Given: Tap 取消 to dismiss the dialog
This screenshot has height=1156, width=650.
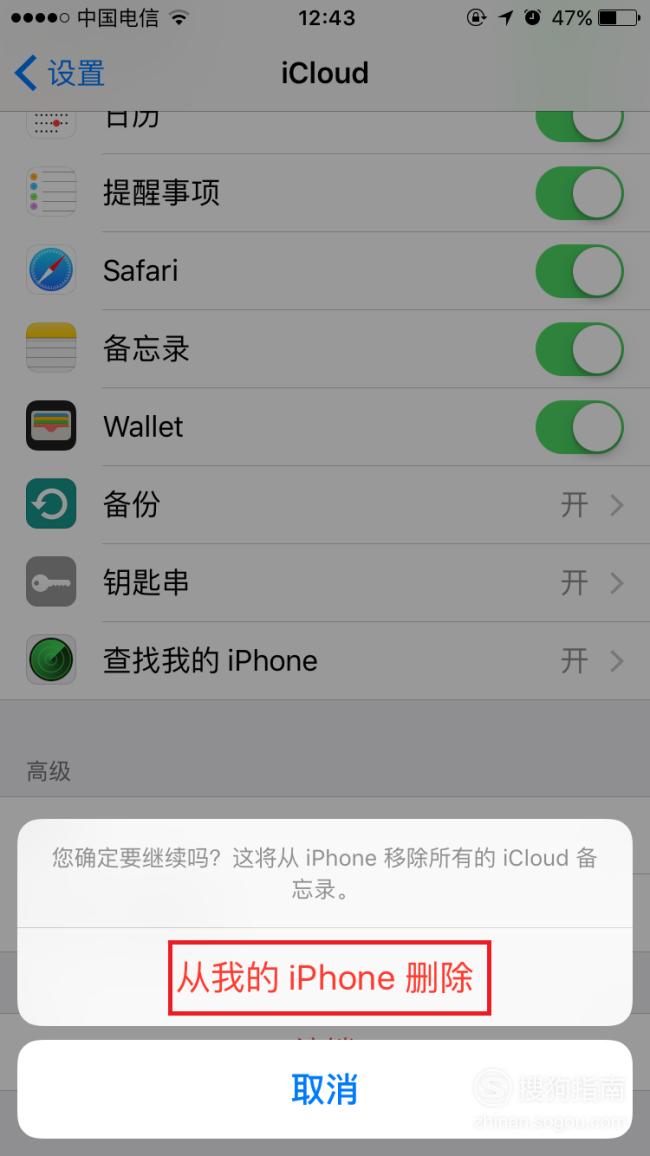Looking at the screenshot, I should point(325,1089).
